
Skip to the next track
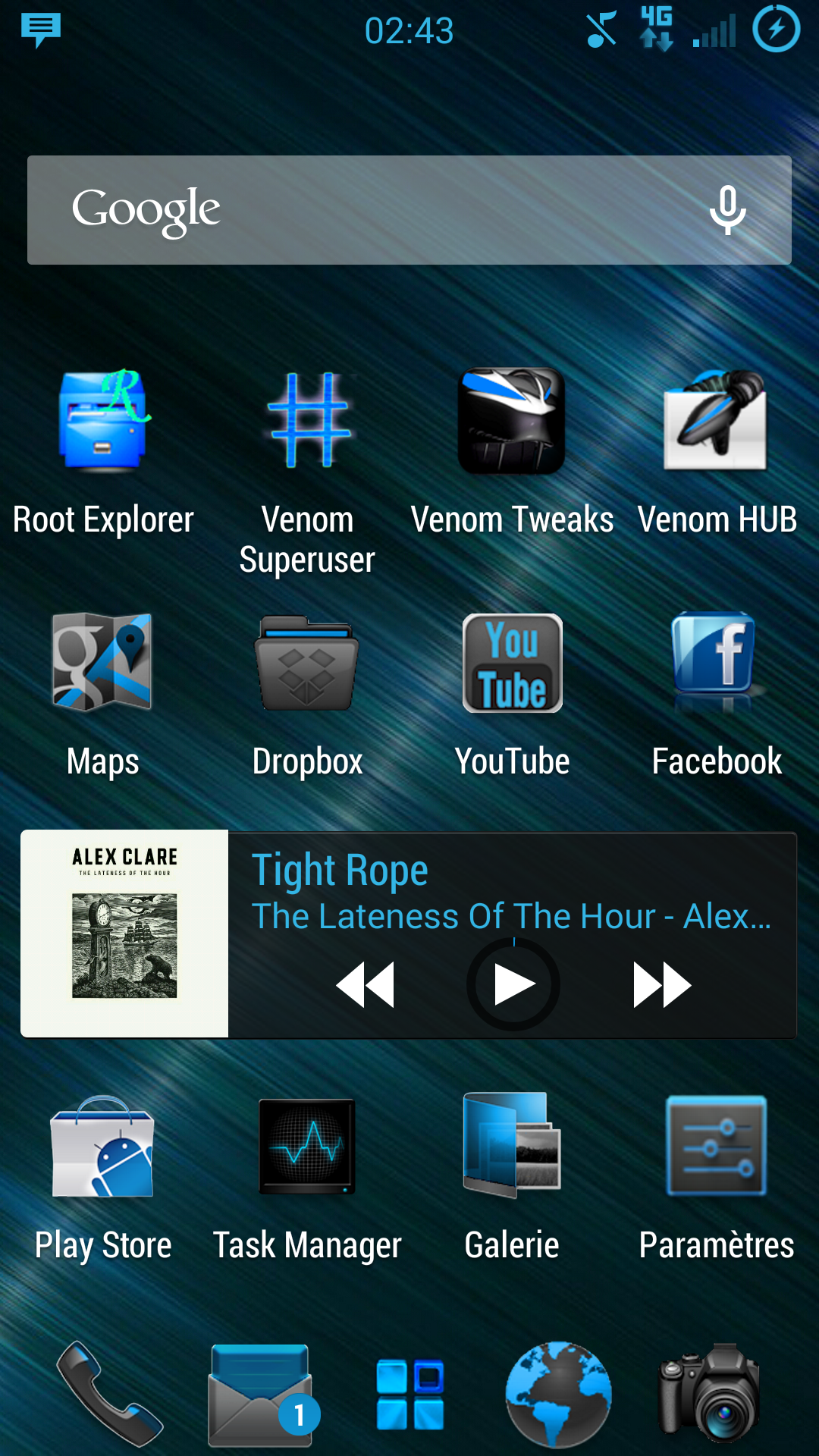click(x=661, y=984)
